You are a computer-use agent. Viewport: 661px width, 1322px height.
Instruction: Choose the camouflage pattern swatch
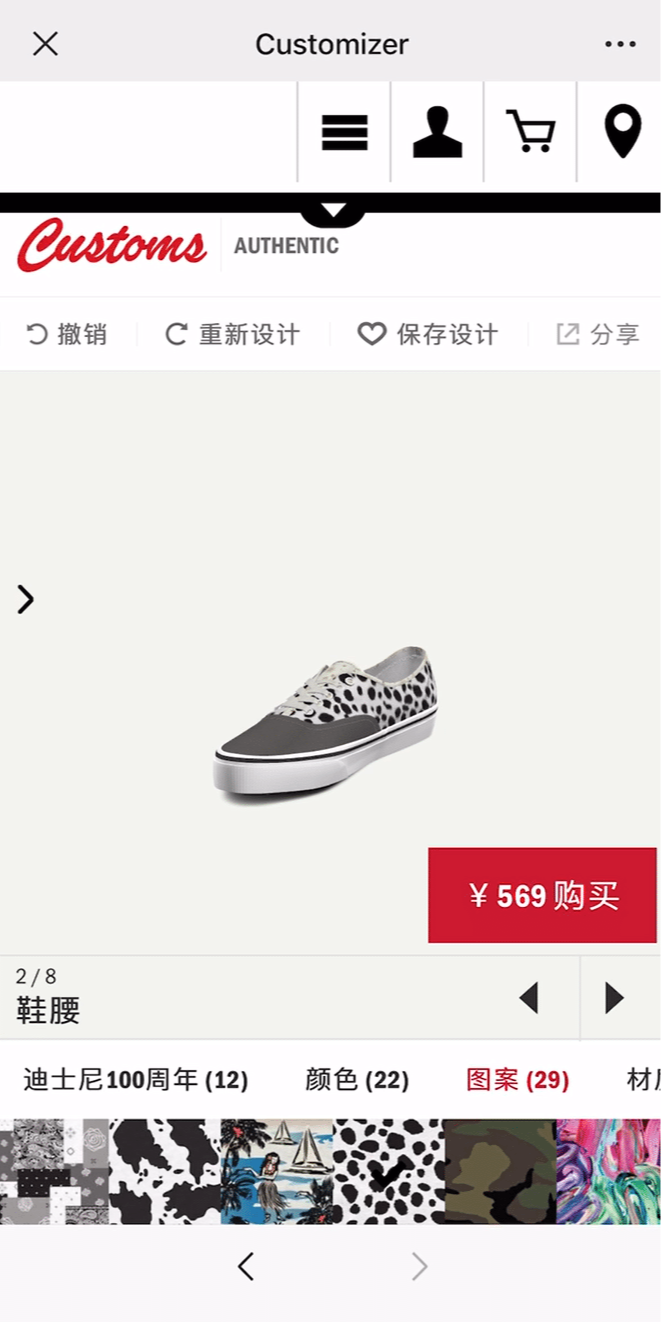pyautogui.click(x=499, y=1171)
